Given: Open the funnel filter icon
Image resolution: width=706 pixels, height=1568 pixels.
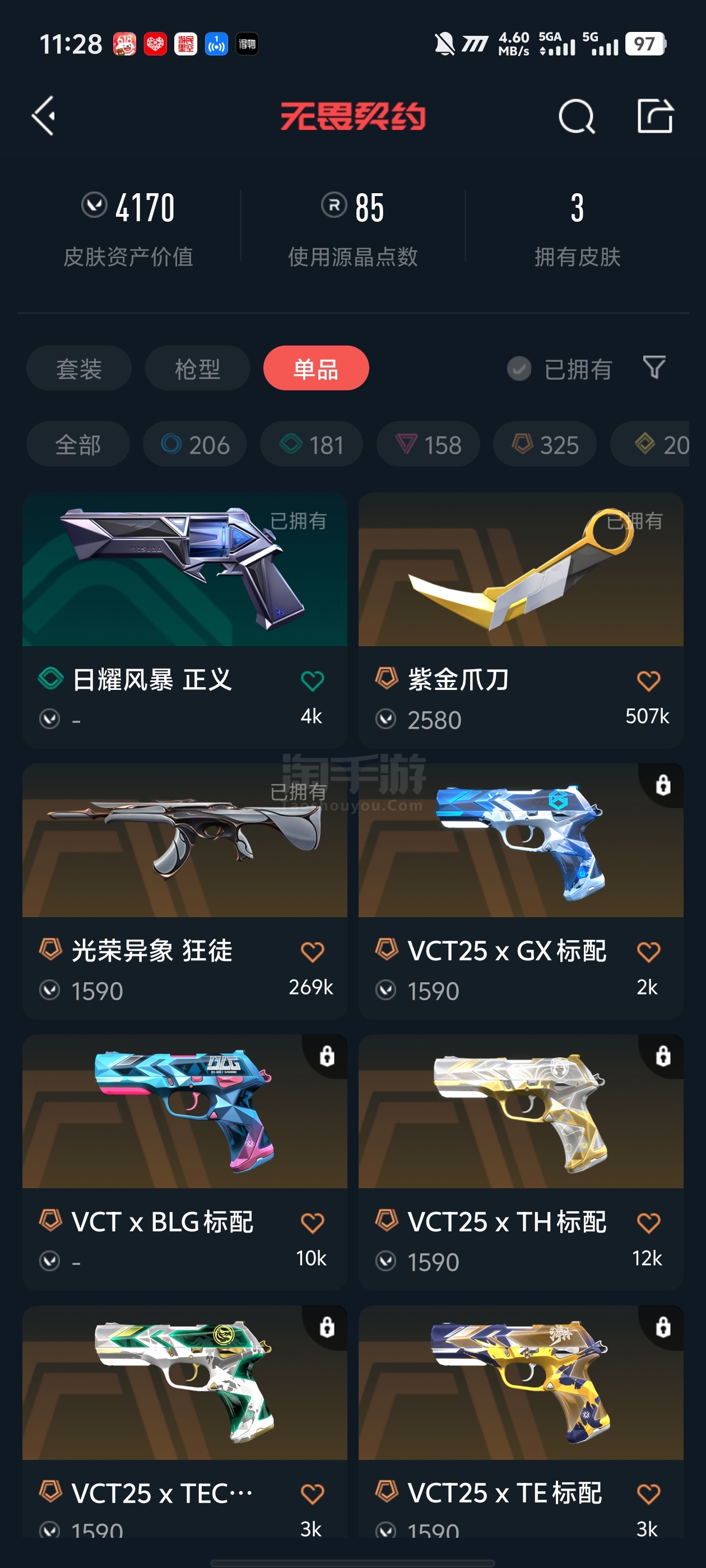Looking at the screenshot, I should pyautogui.click(x=654, y=368).
